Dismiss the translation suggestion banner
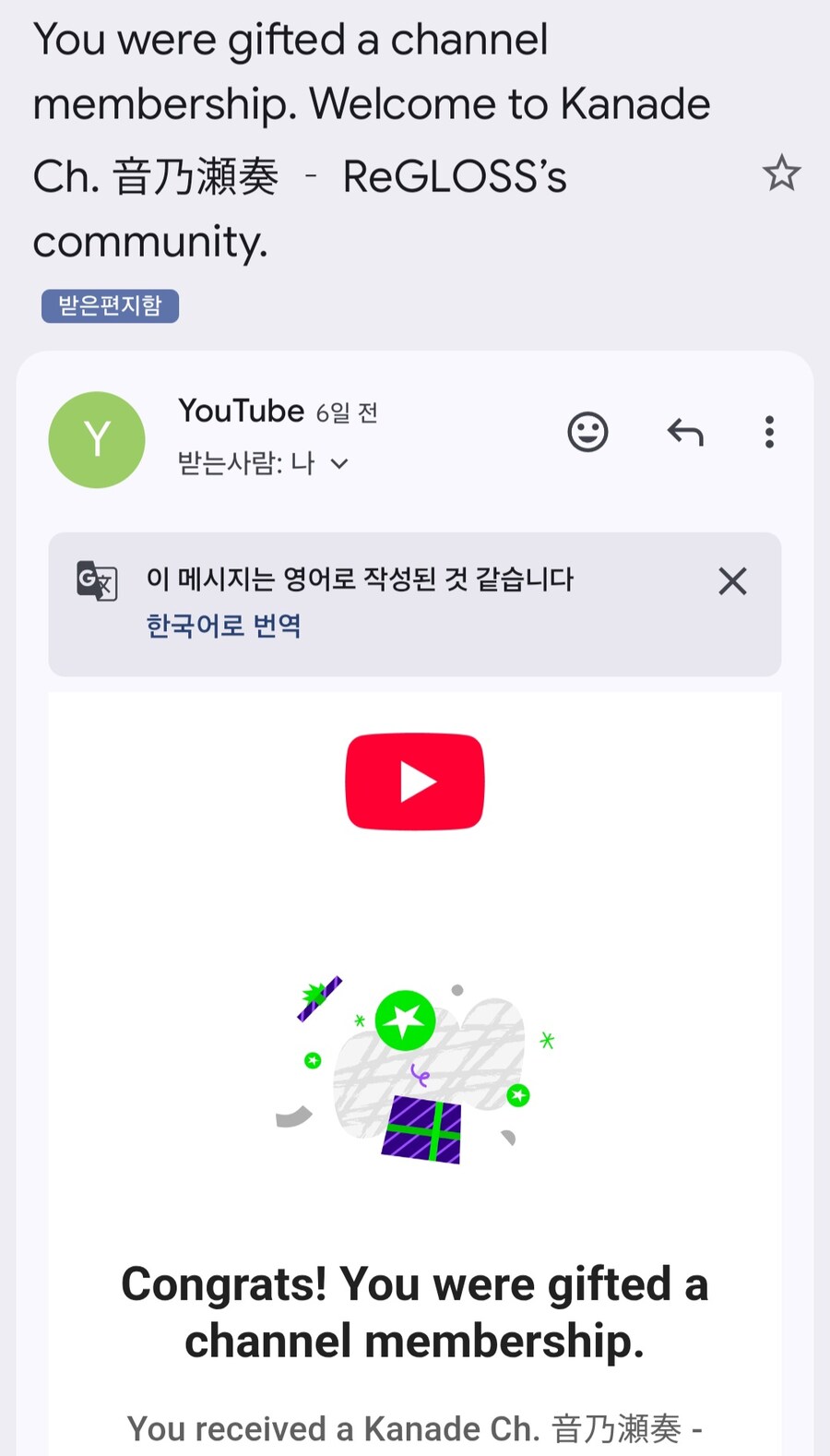The image size is (830, 1456). pos(732,581)
